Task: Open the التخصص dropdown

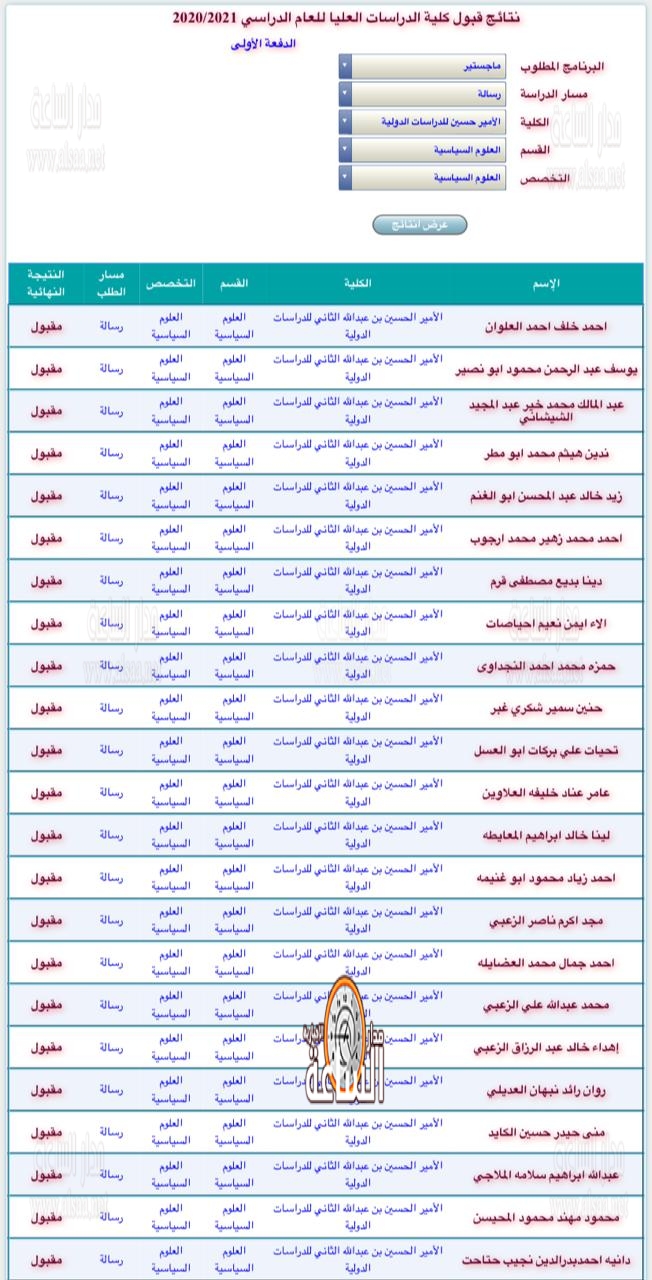Action: pos(423,178)
